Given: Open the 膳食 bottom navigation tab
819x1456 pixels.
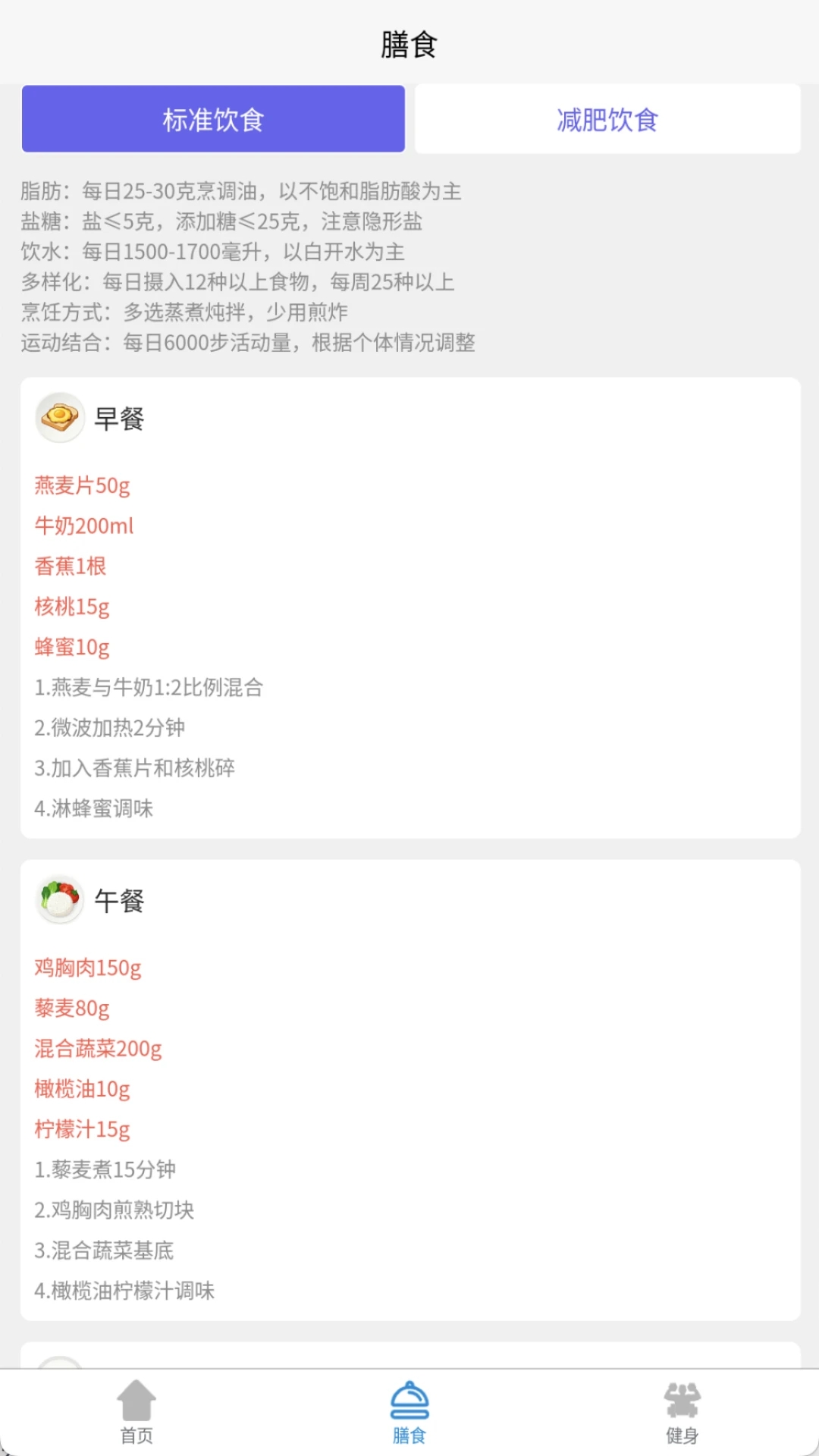Looking at the screenshot, I should click(409, 1412).
